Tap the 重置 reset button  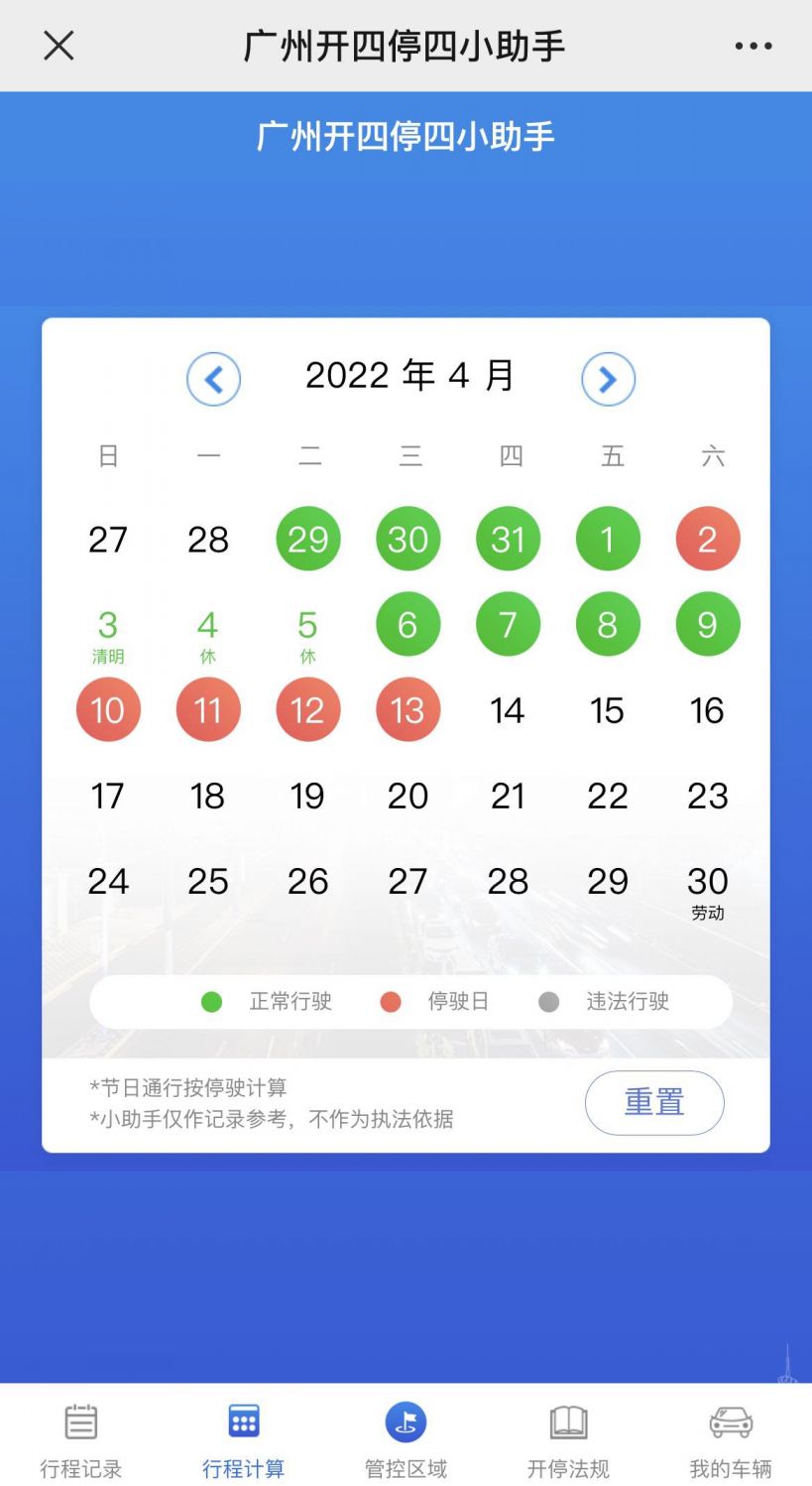[x=654, y=1102]
